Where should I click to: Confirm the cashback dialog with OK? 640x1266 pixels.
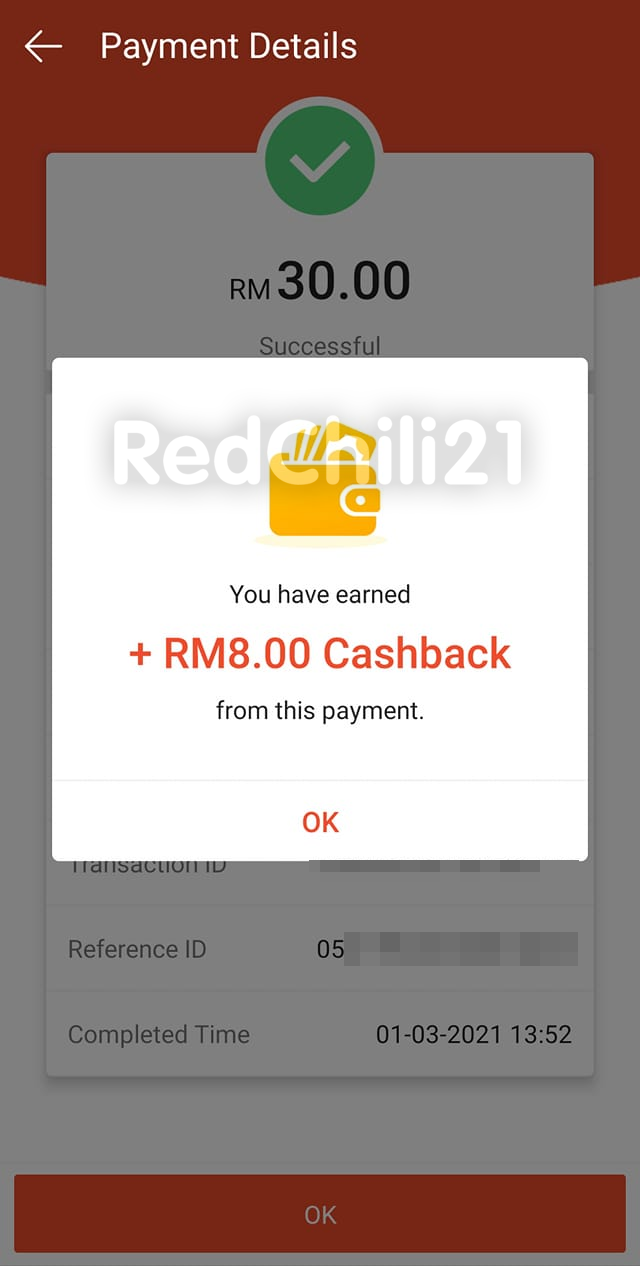tap(320, 822)
